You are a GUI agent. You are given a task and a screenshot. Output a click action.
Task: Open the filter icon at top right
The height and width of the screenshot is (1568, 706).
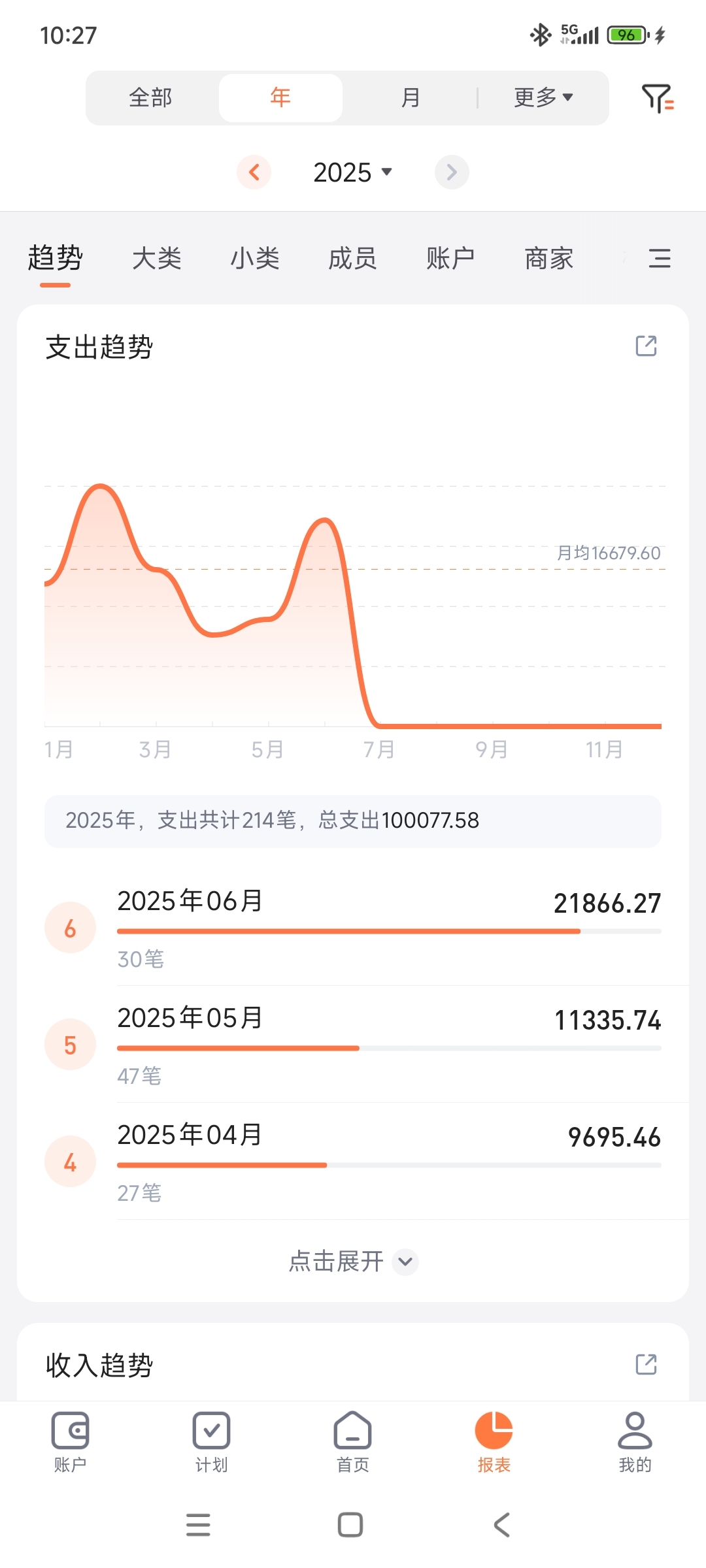(658, 98)
